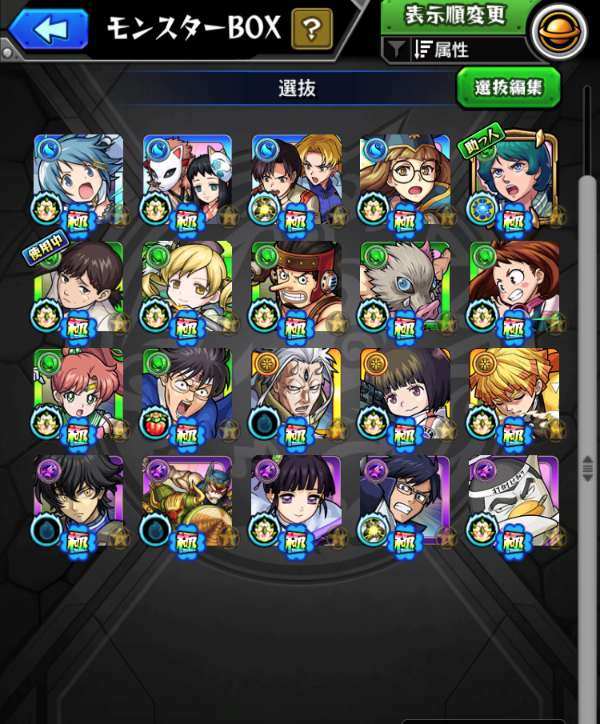Image resolution: width=600 pixels, height=724 pixels.
Task: Tap the 表示順変更 sort order button
Action: click(x=455, y=16)
